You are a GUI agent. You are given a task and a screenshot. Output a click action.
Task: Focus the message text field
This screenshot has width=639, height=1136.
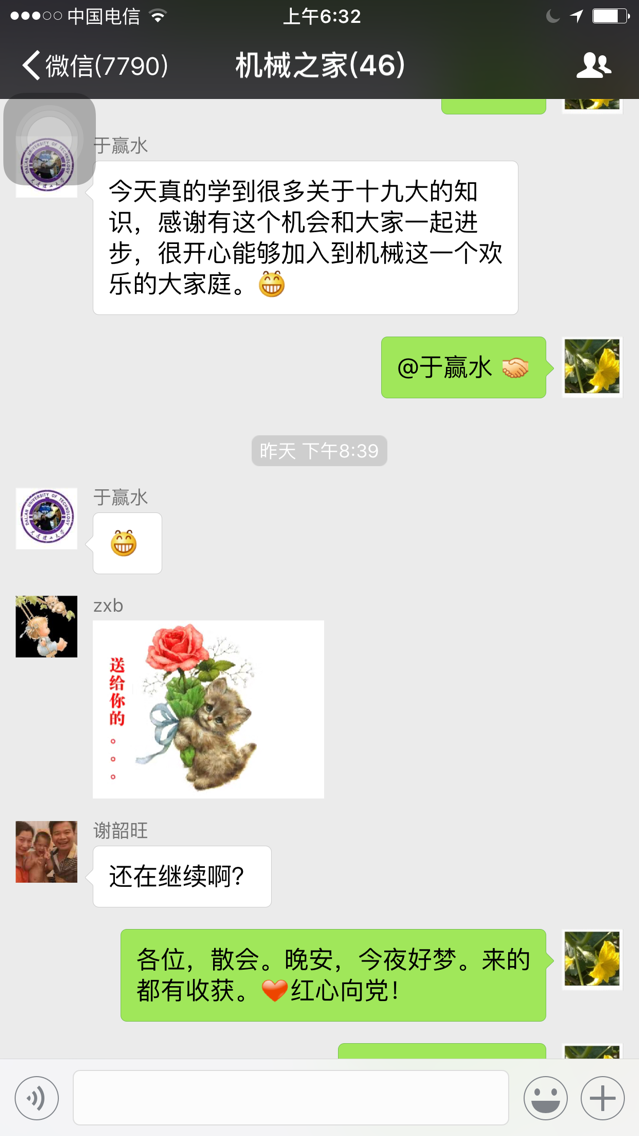pyautogui.click(x=290, y=1098)
